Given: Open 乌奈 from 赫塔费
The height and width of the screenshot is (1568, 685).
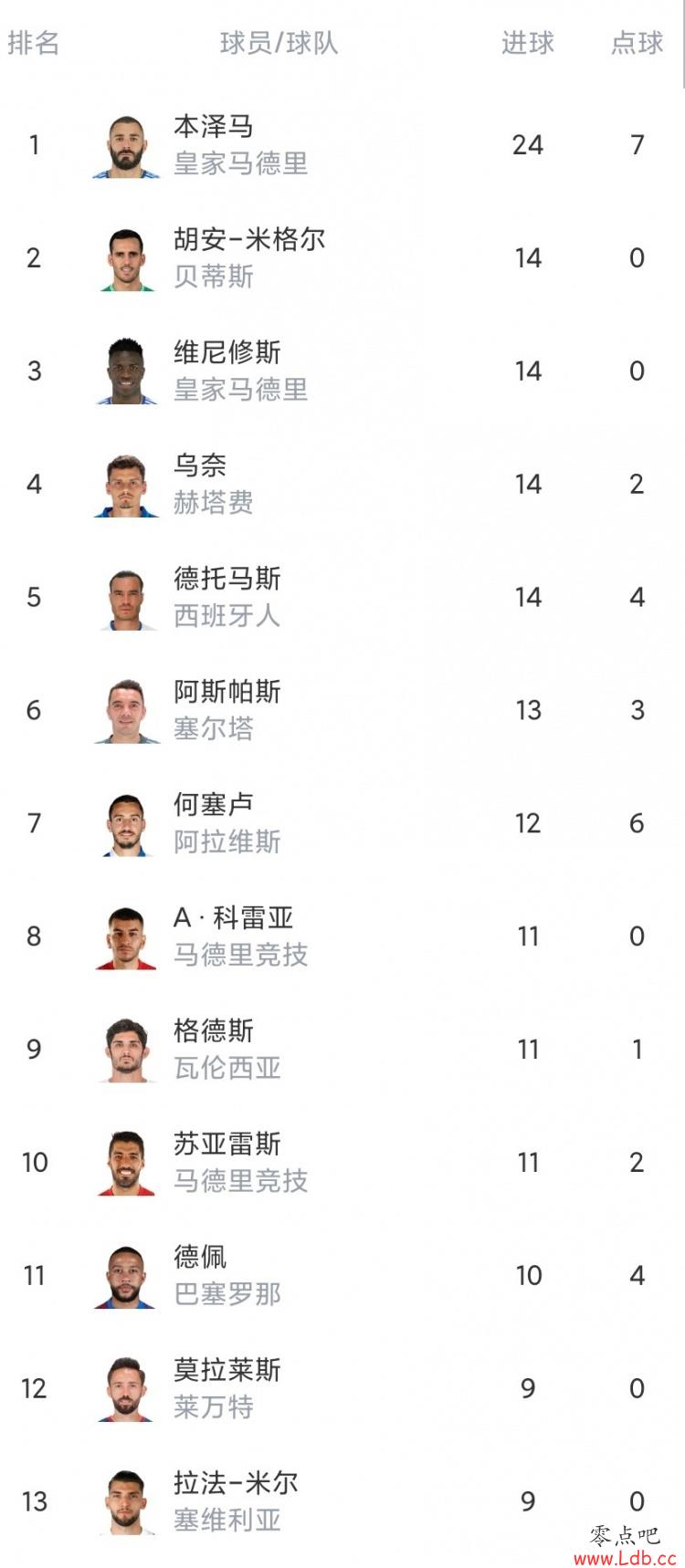Looking at the screenshot, I should coord(342,485).
